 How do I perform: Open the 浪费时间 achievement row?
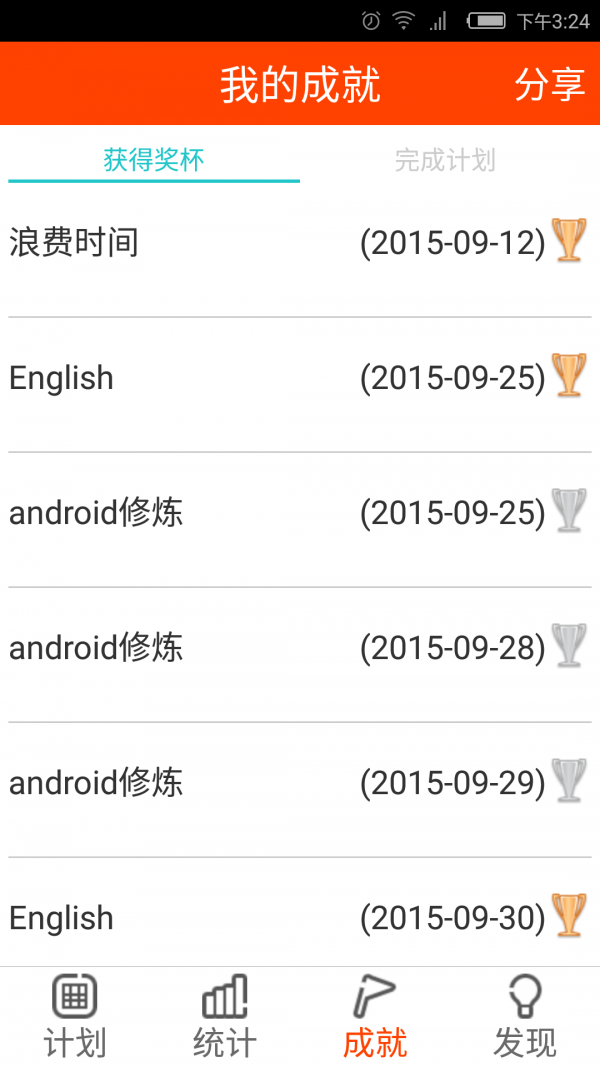[x=299, y=243]
